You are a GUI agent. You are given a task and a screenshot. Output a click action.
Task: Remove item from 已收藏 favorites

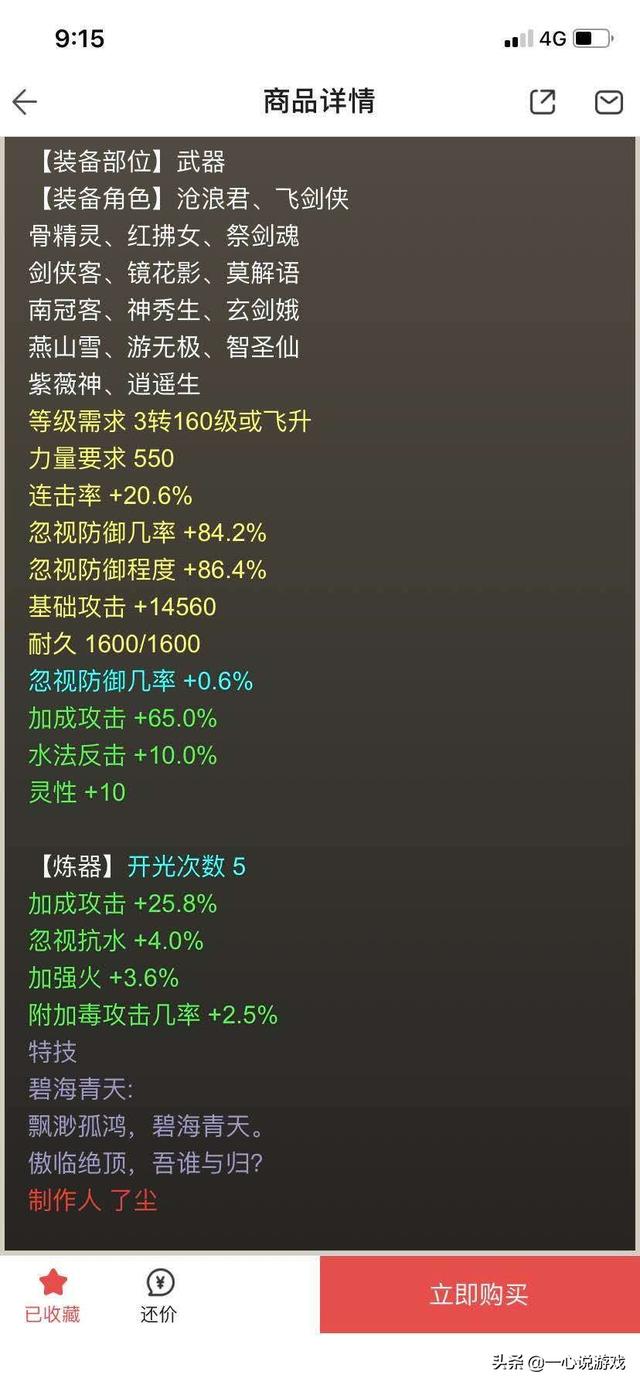tap(52, 1295)
